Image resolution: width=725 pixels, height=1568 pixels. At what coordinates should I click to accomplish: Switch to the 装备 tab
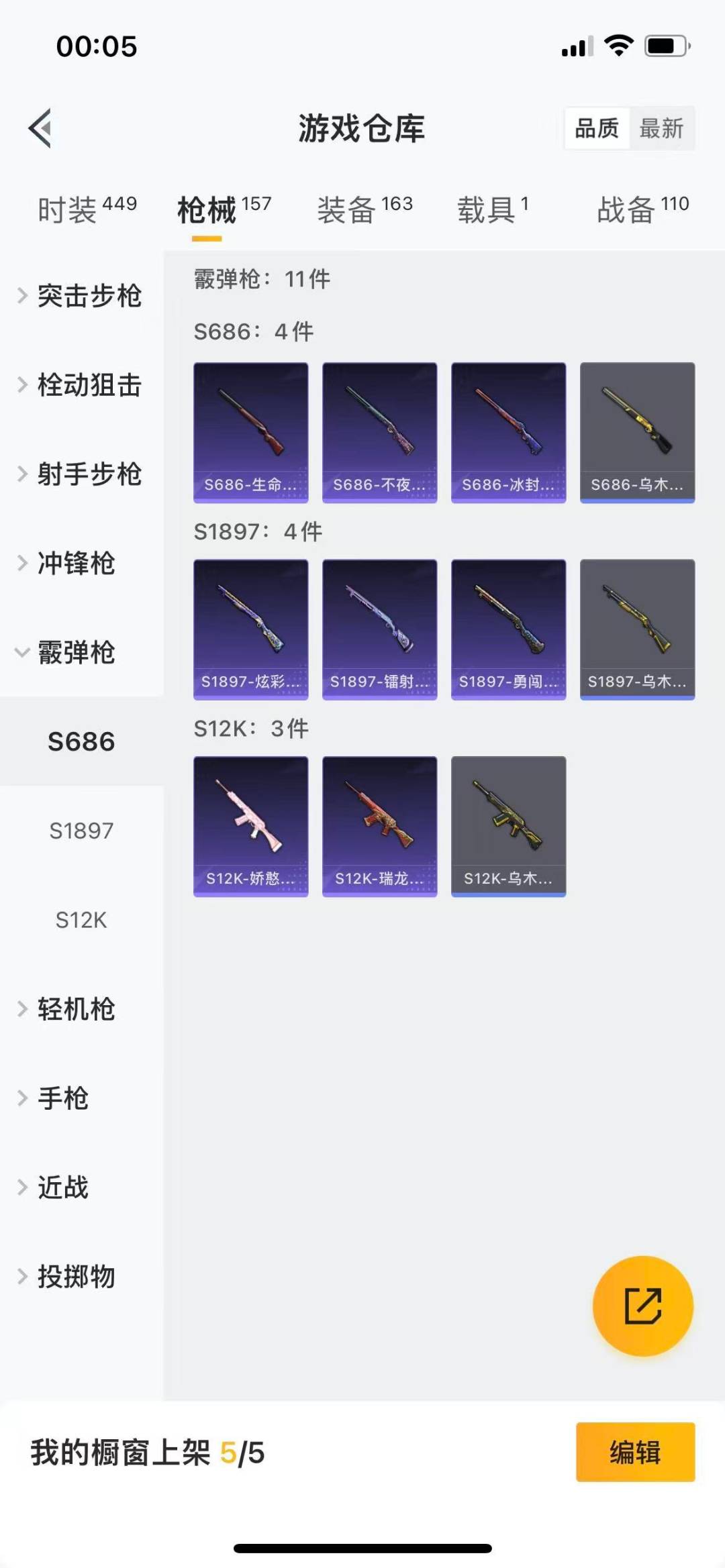point(365,209)
